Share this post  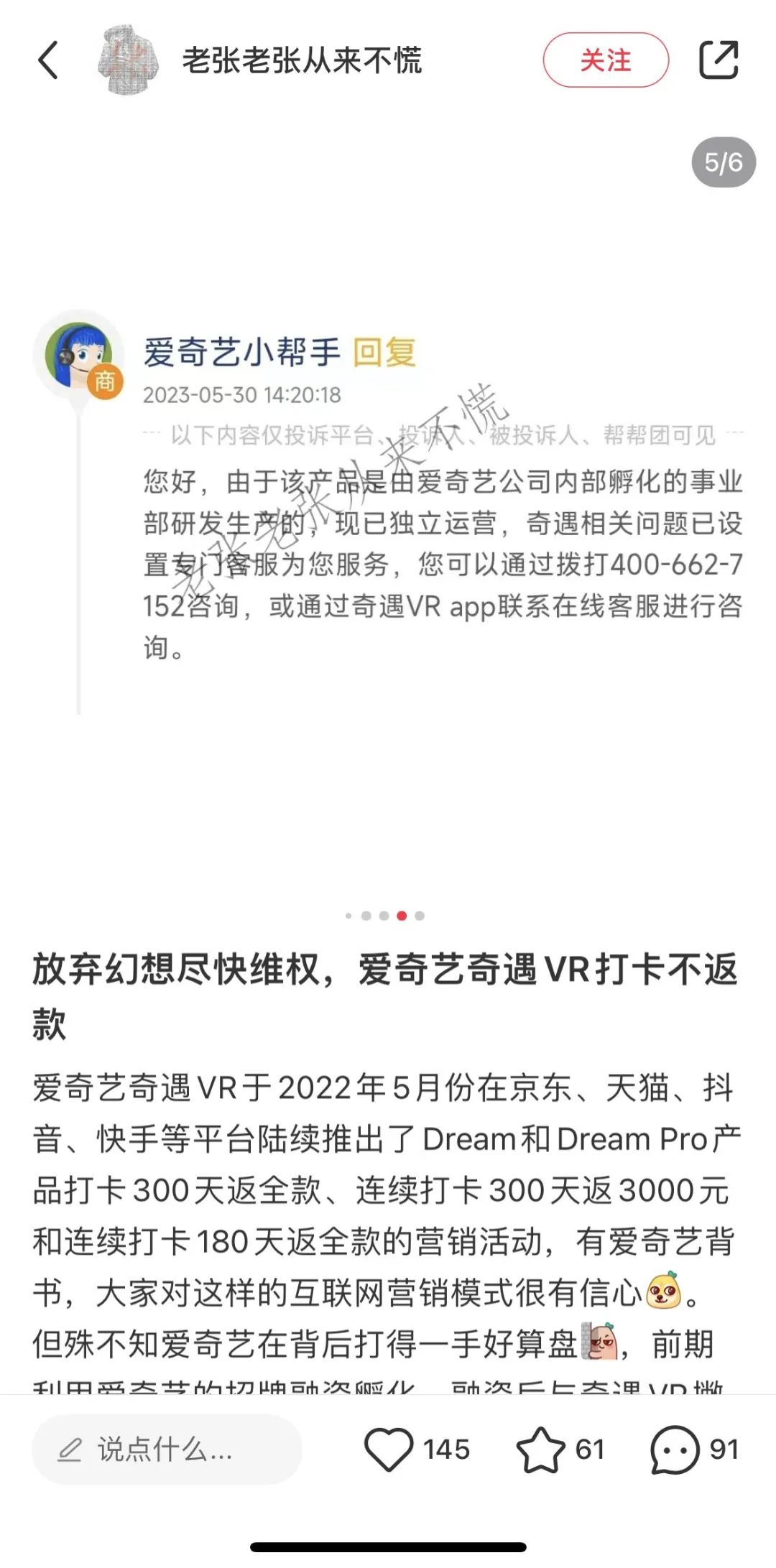(719, 60)
